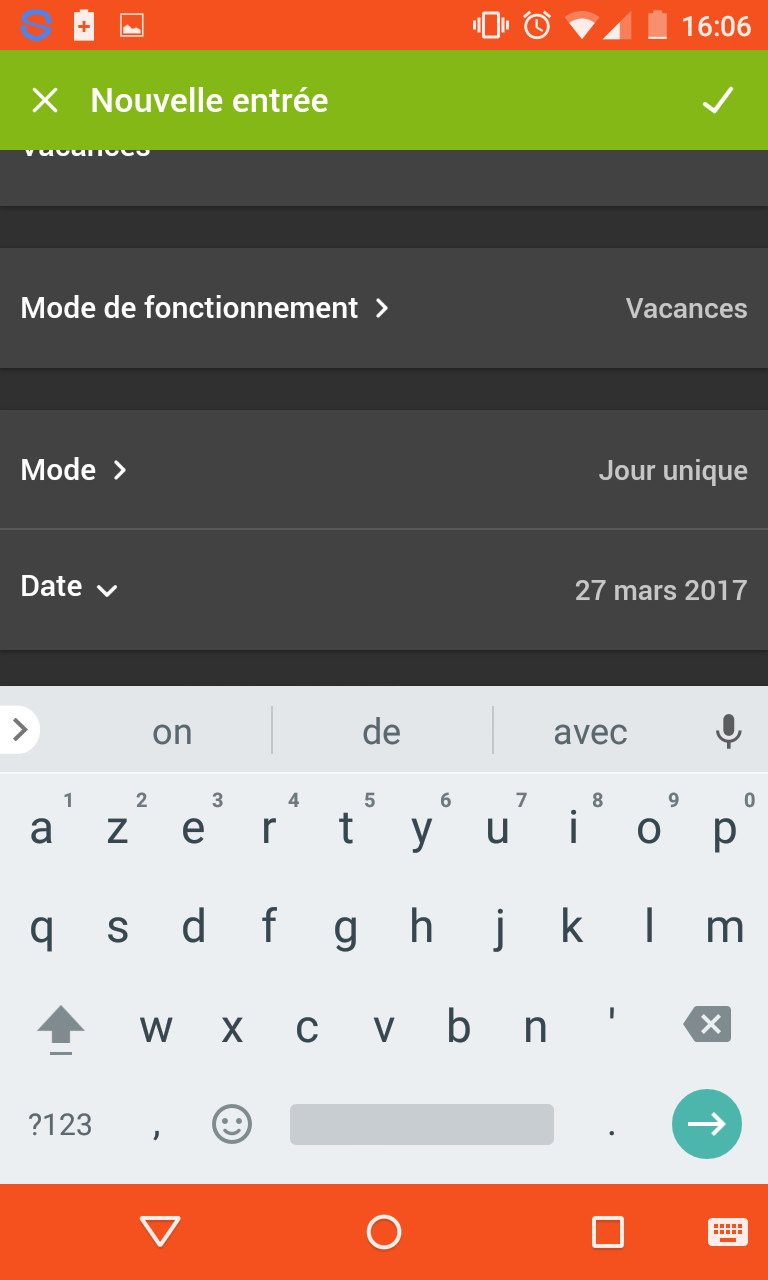768x1280 pixels.
Task: Open the Mode row set to Jour unique
Action: [384, 470]
